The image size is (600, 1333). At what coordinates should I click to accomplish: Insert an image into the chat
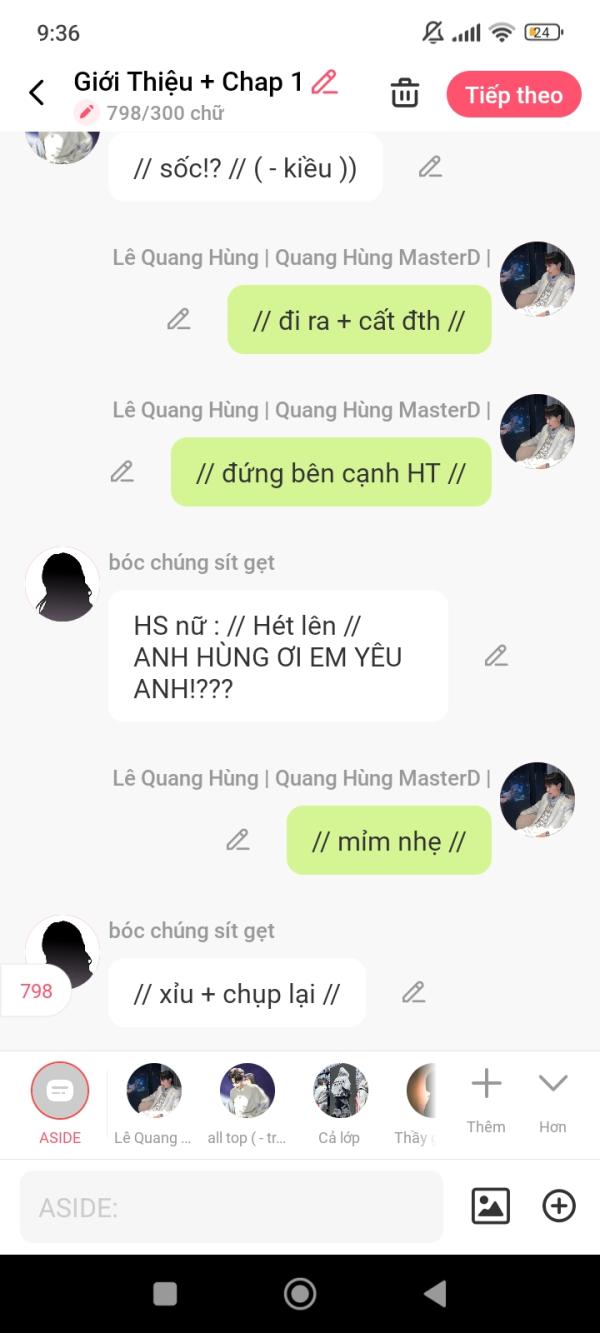tap(491, 1206)
